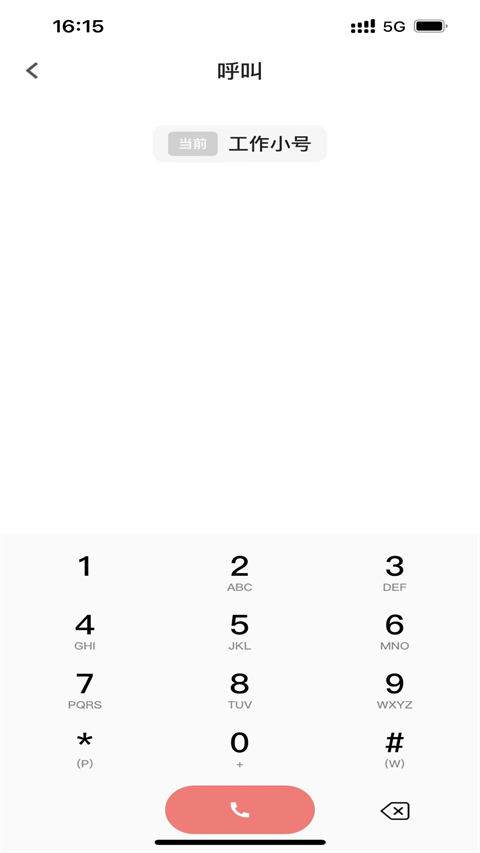
Task: Enter digit 2 (ABC) on the keypad
Action: 239,573
